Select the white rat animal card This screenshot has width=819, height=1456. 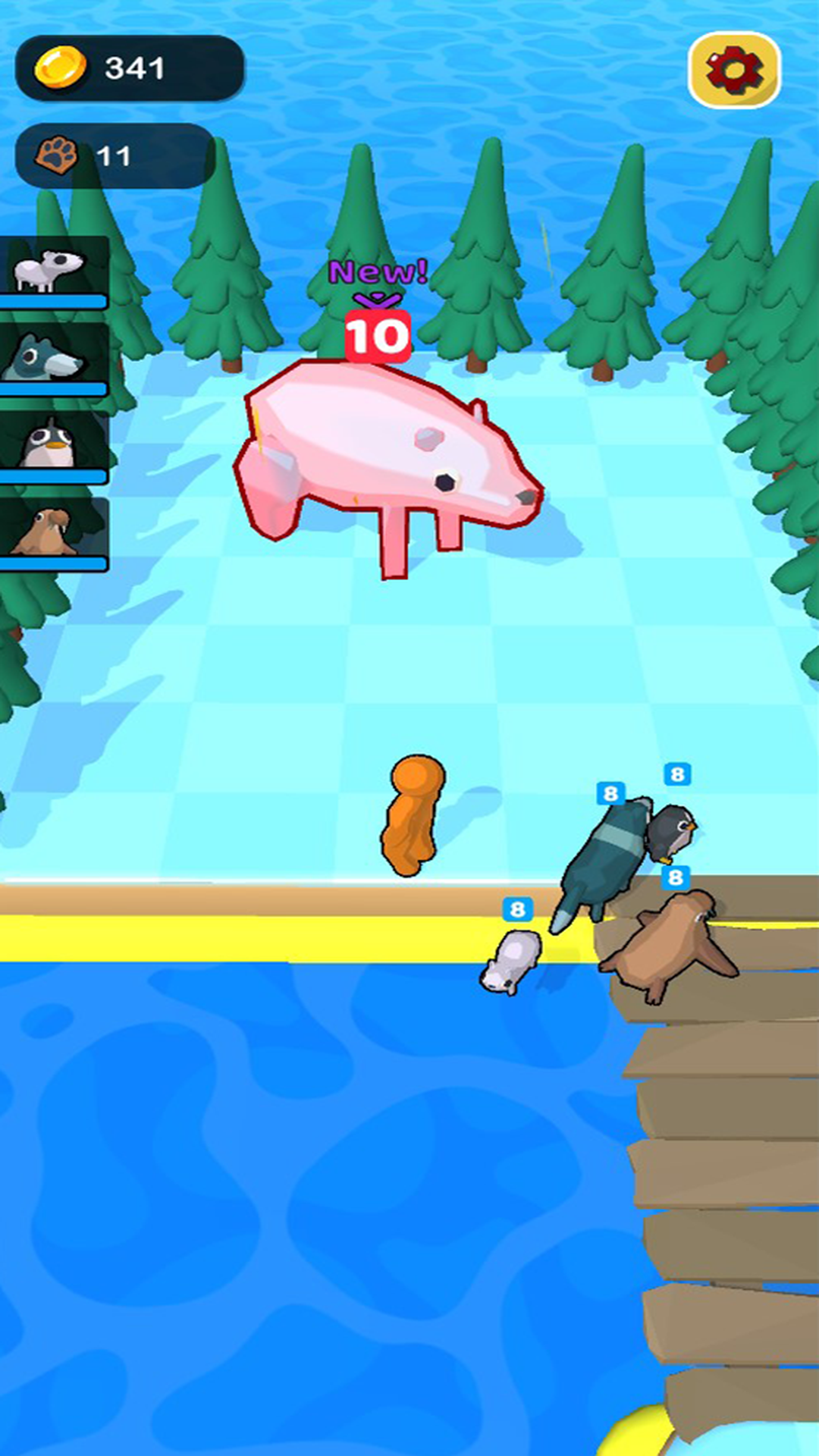[x=53, y=271]
